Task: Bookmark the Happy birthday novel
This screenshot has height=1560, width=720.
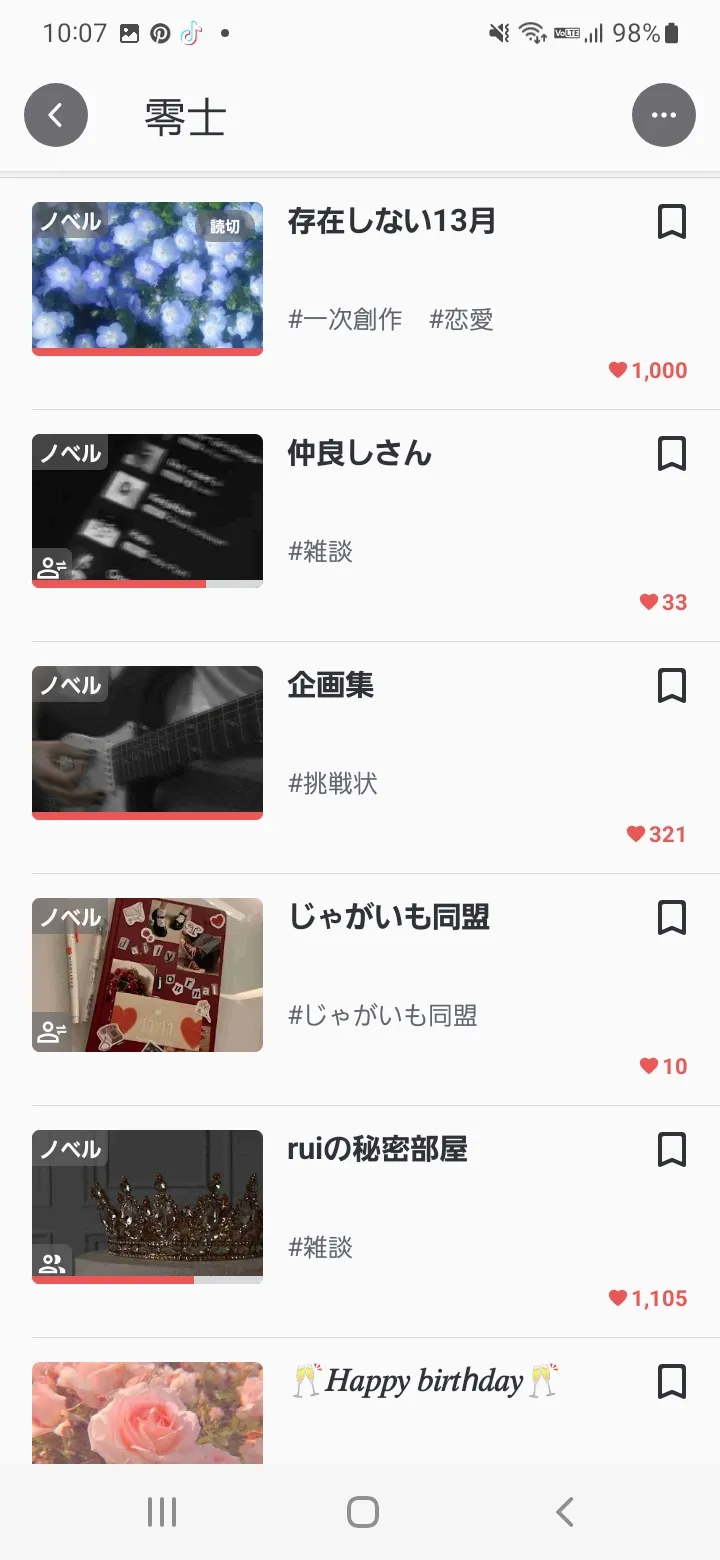Action: coord(672,1382)
